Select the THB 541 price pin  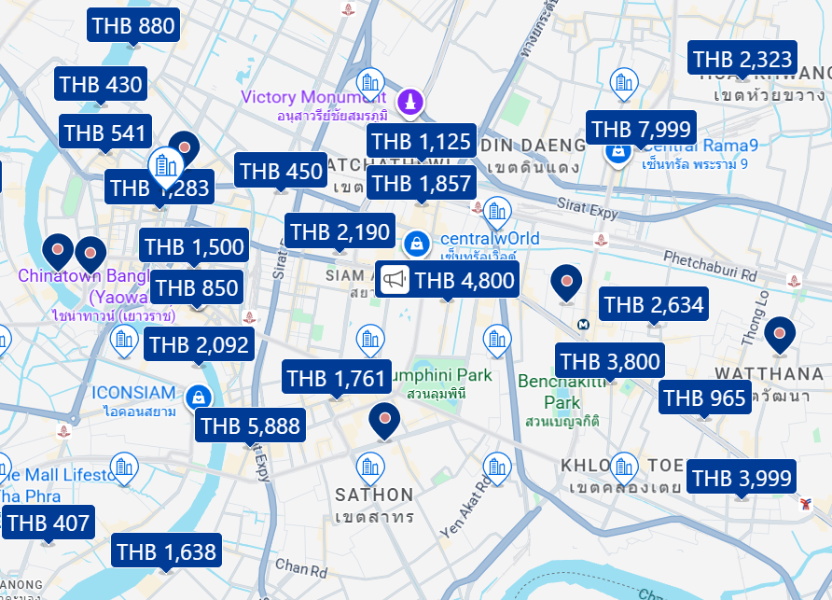point(106,132)
